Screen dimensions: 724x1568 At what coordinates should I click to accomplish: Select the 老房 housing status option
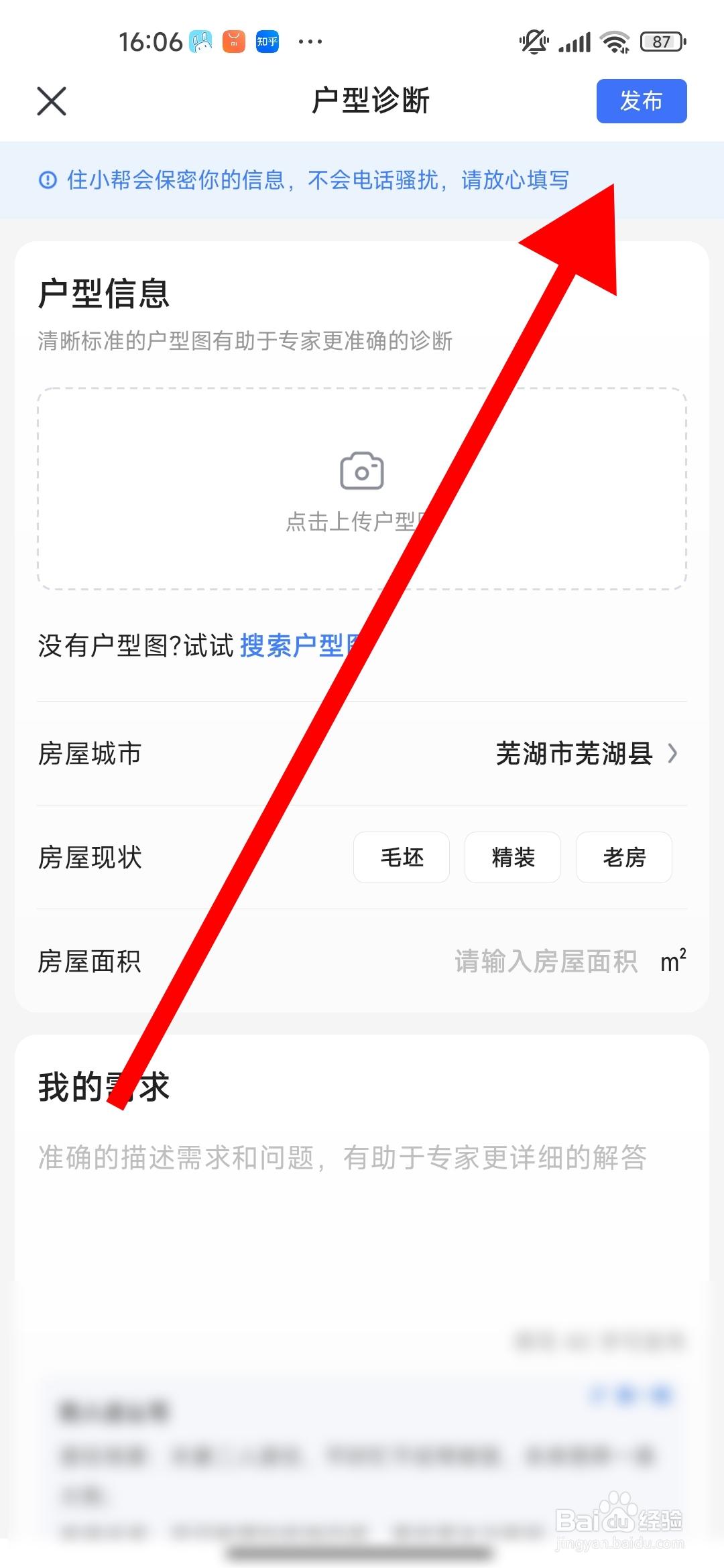point(623,858)
